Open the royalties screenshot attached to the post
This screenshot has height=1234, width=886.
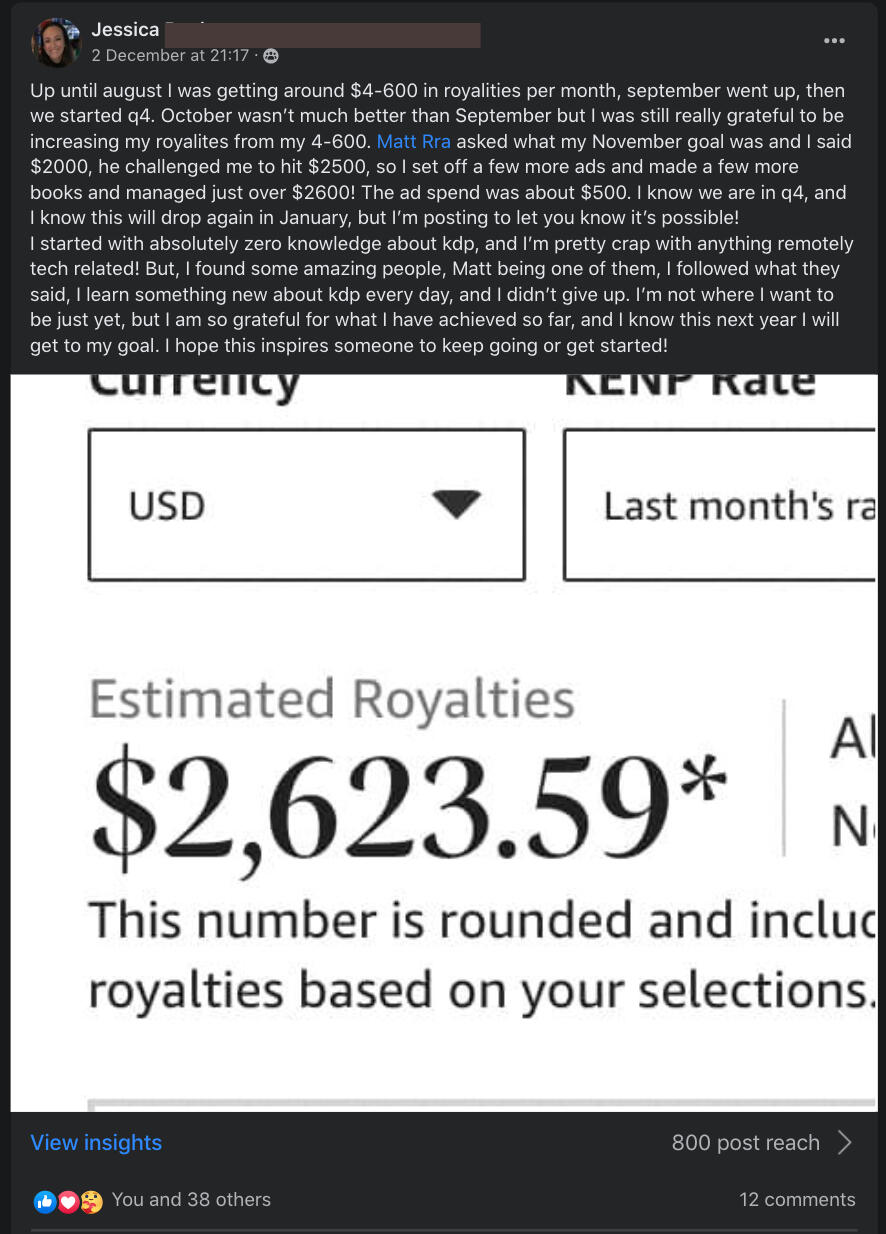click(x=443, y=742)
